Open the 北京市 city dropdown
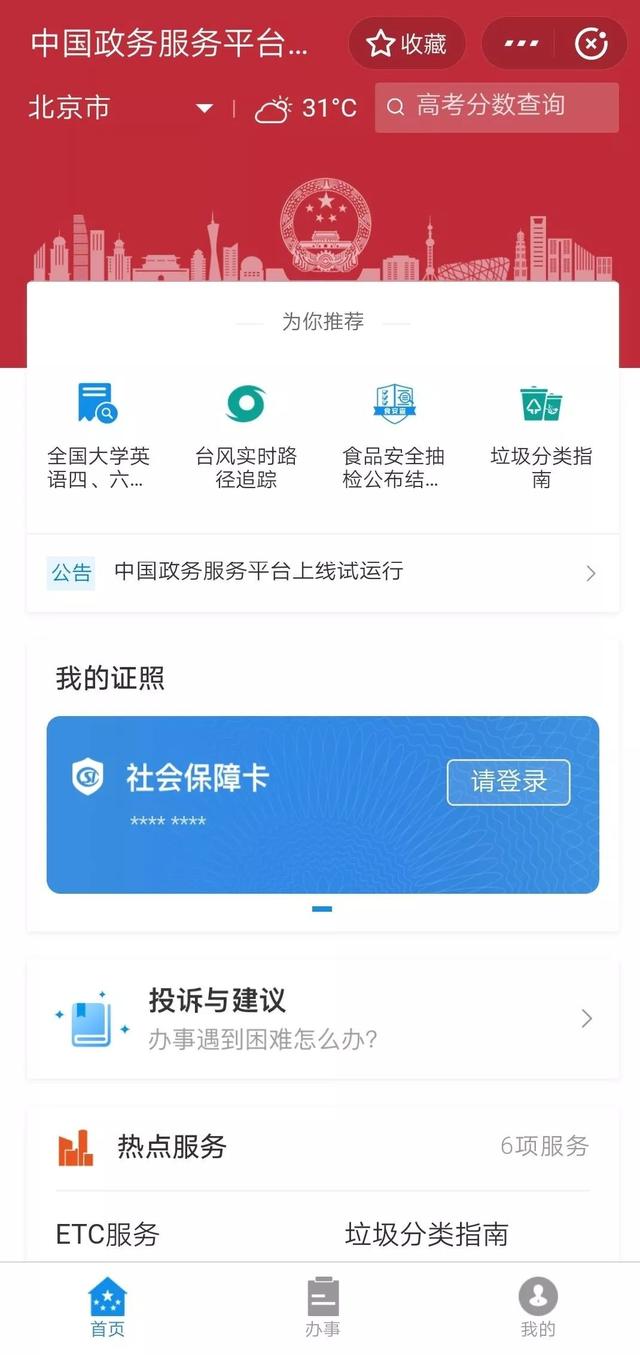 [121, 108]
